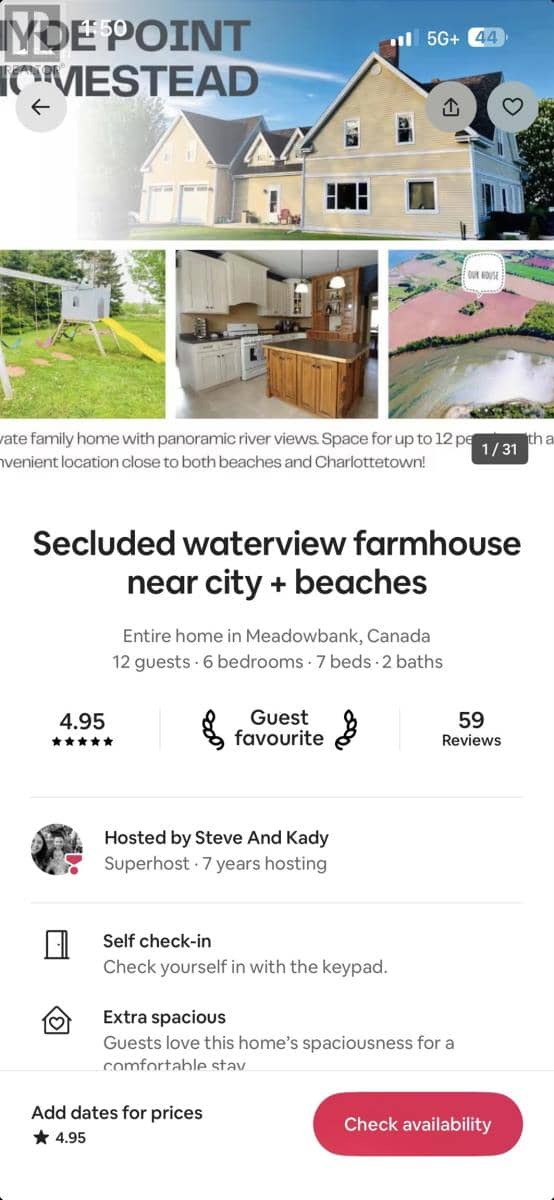
Task: Open the 59 Reviews section
Action: 471,729
